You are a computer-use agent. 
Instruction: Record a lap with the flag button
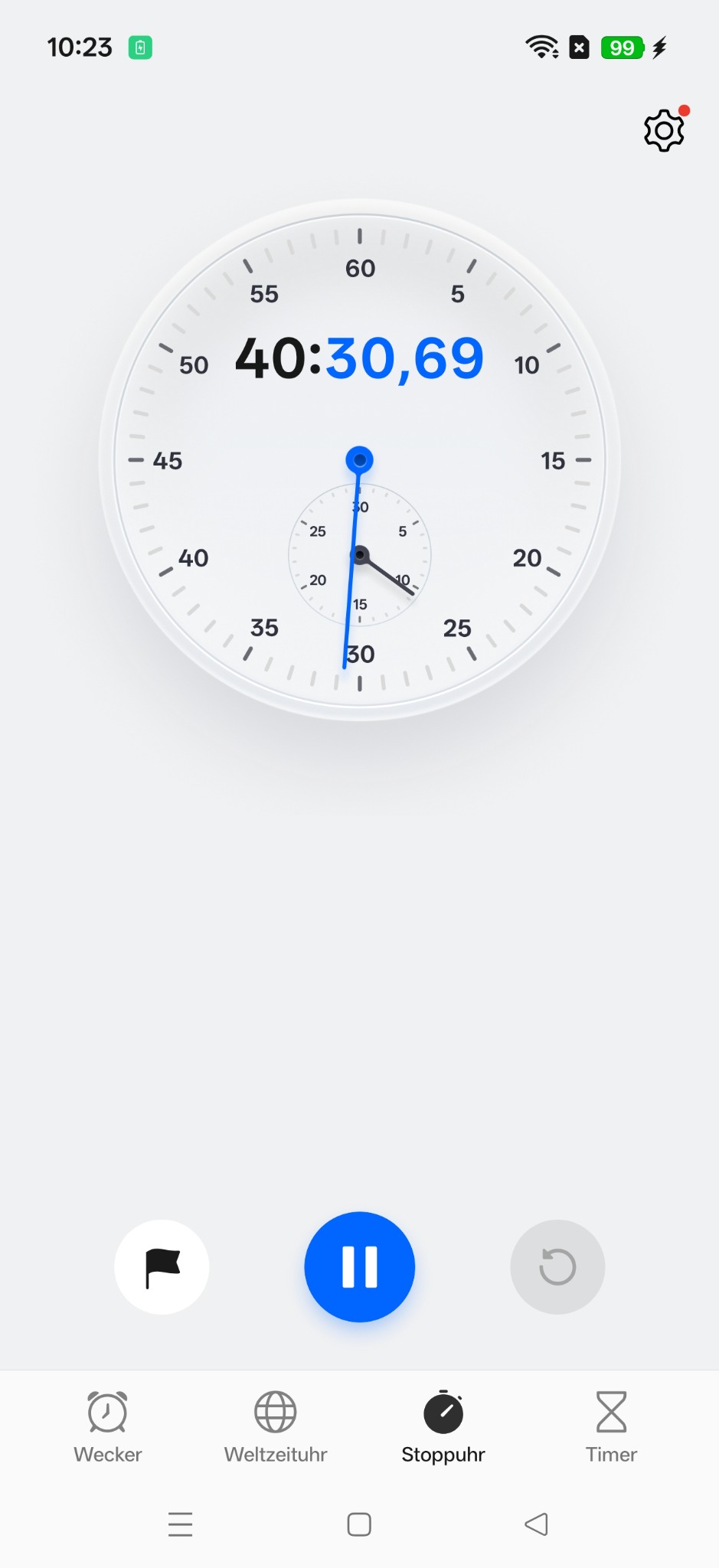(162, 1267)
